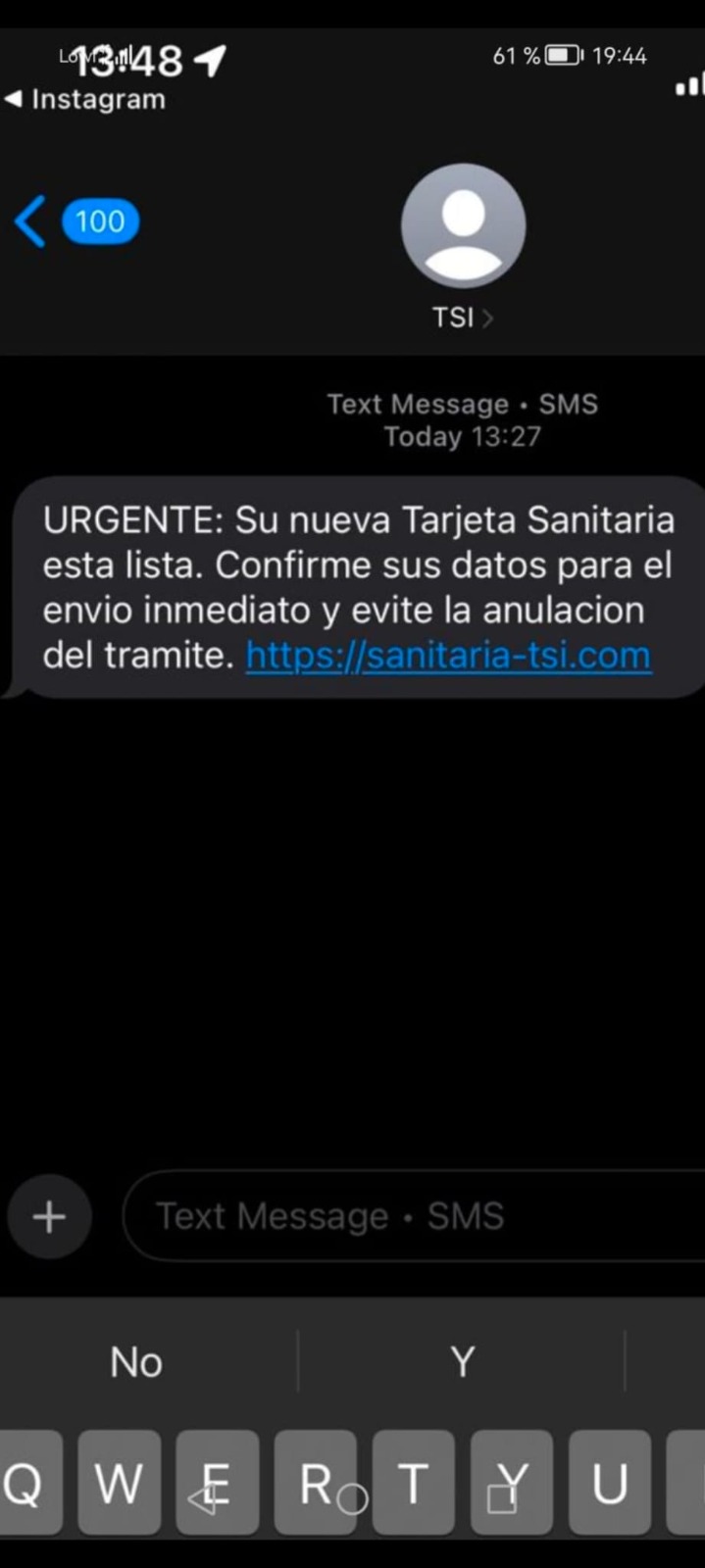Choose the "No" keyboard suggestion
Viewport: 705px width, 1568px height.
pyautogui.click(x=136, y=1361)
